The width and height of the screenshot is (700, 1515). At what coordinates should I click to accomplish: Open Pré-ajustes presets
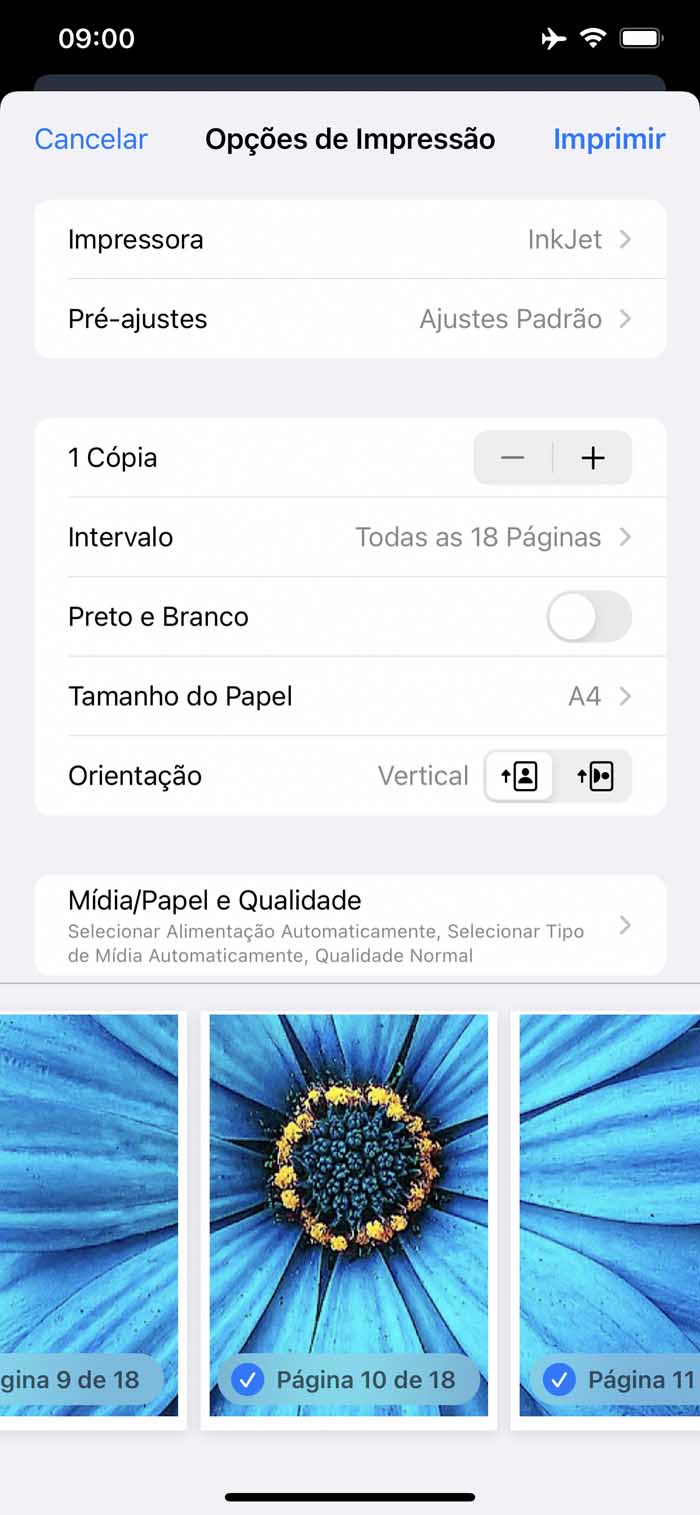pyautogui.click(x=350, y=319)
